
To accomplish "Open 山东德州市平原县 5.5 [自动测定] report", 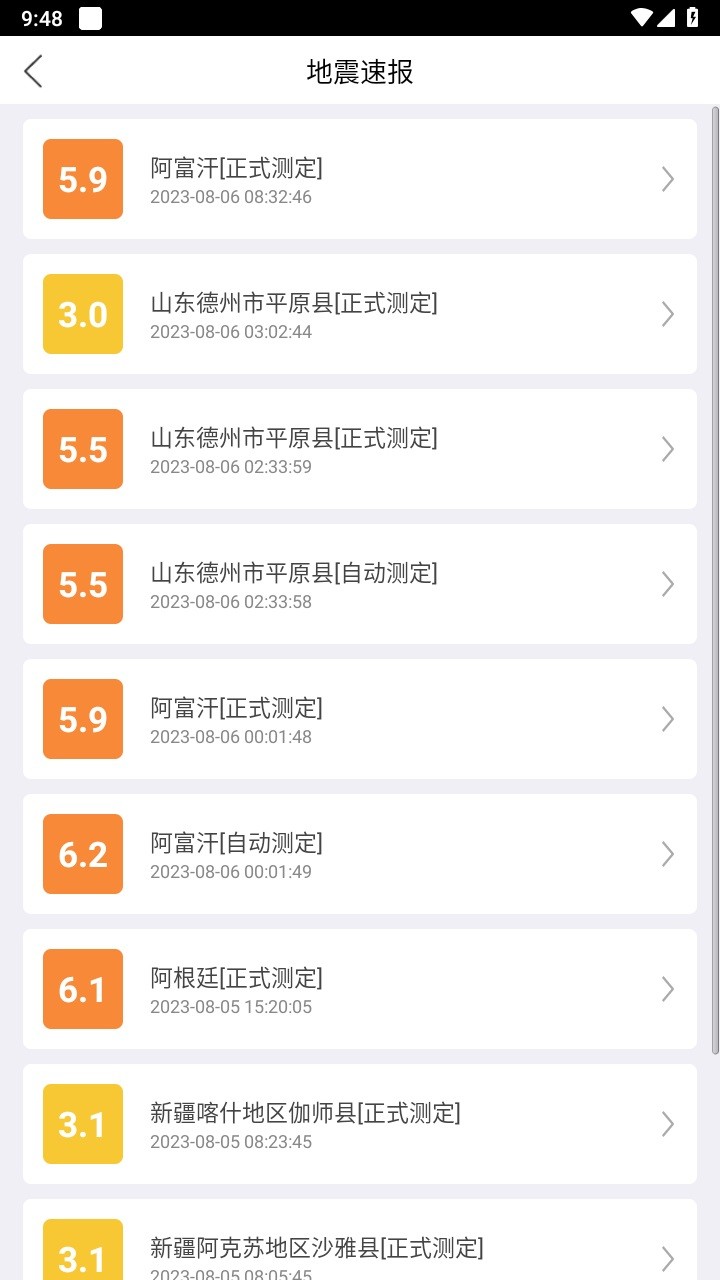I will 360,584.
